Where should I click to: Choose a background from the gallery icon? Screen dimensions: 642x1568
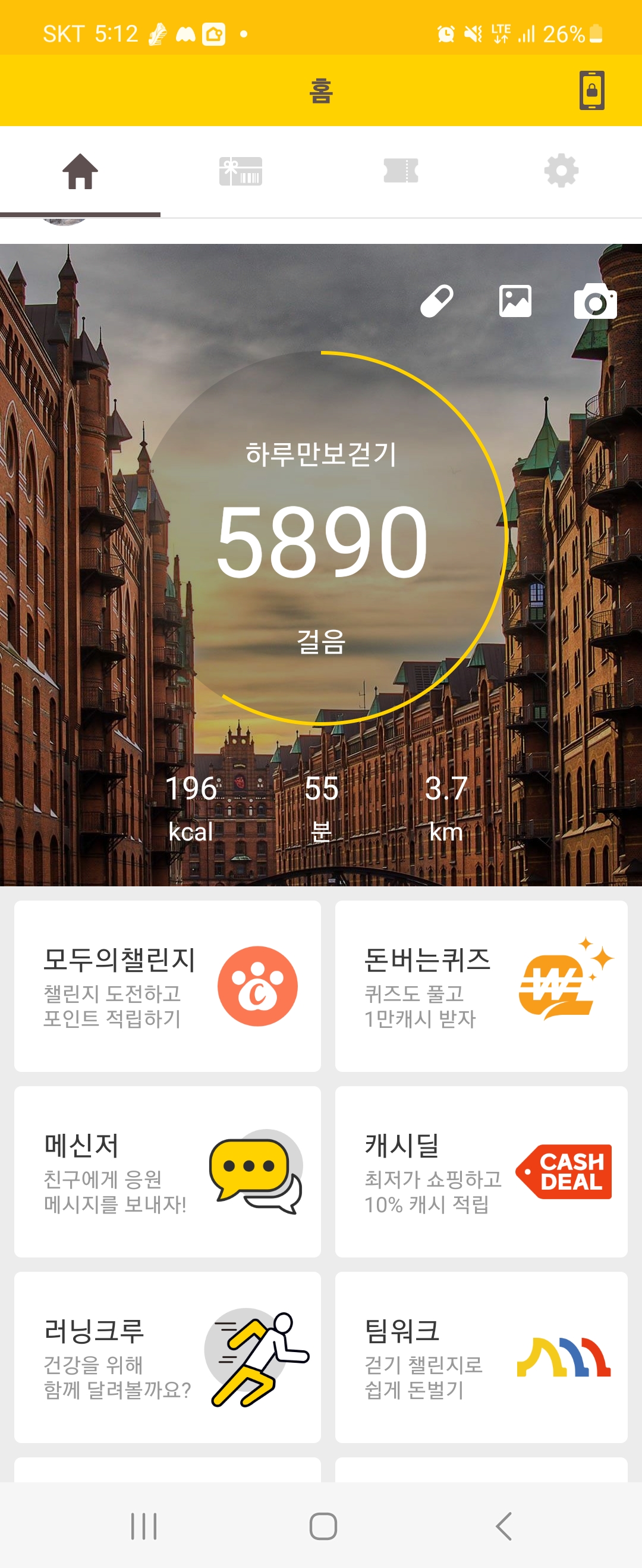pyautogui.click(x=515, y=302)
